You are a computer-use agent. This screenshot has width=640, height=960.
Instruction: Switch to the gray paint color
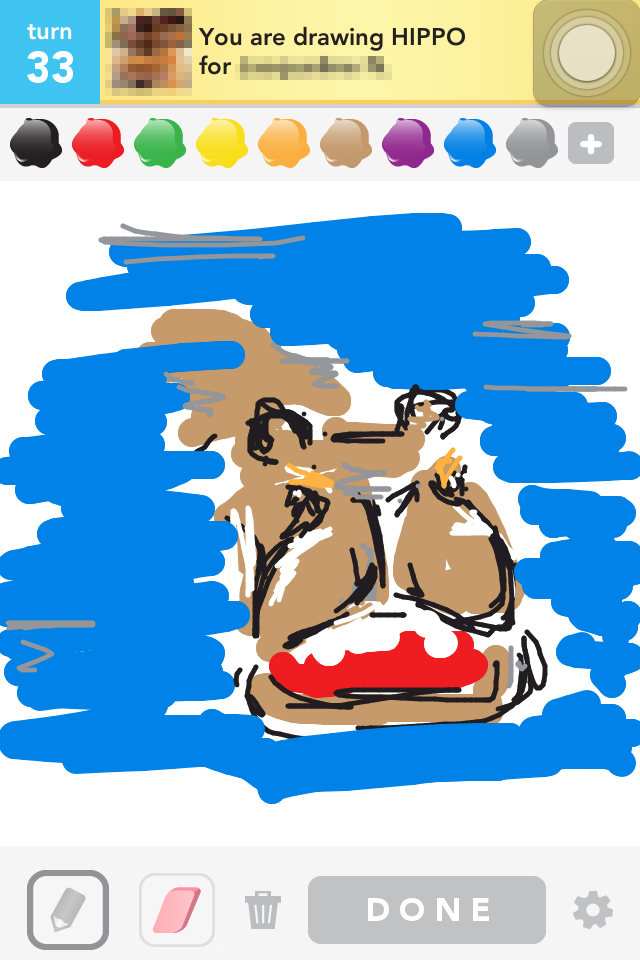click(531, 143)
